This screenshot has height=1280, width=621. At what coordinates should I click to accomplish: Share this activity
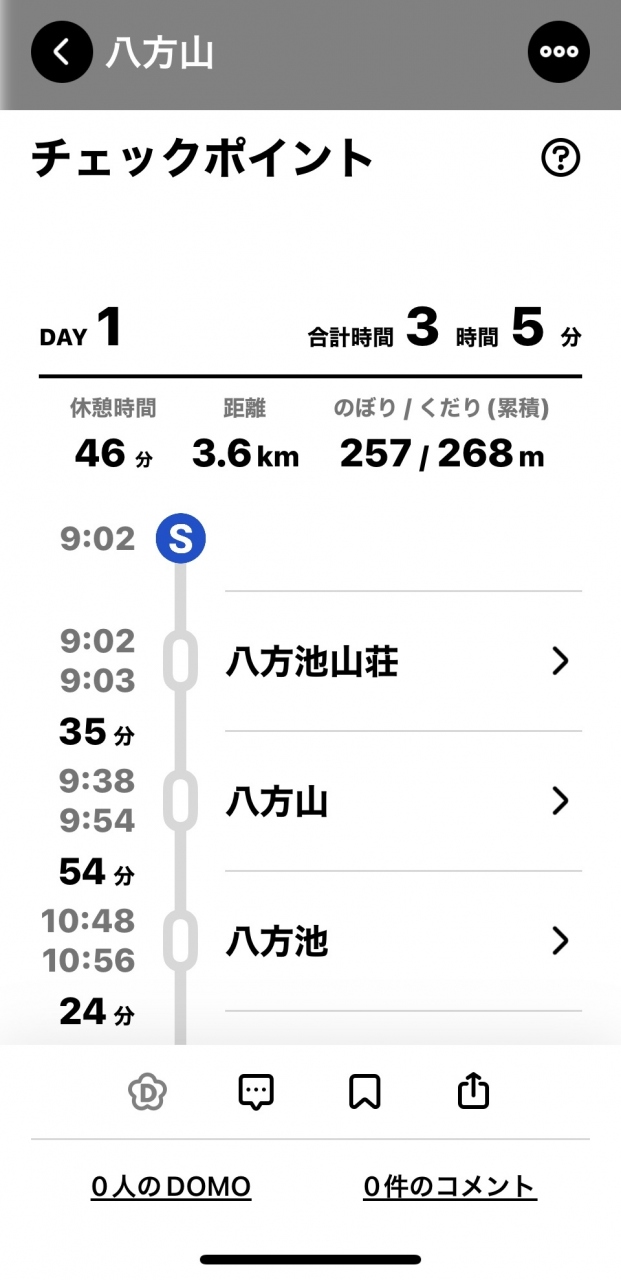(x=473, y=1092)
